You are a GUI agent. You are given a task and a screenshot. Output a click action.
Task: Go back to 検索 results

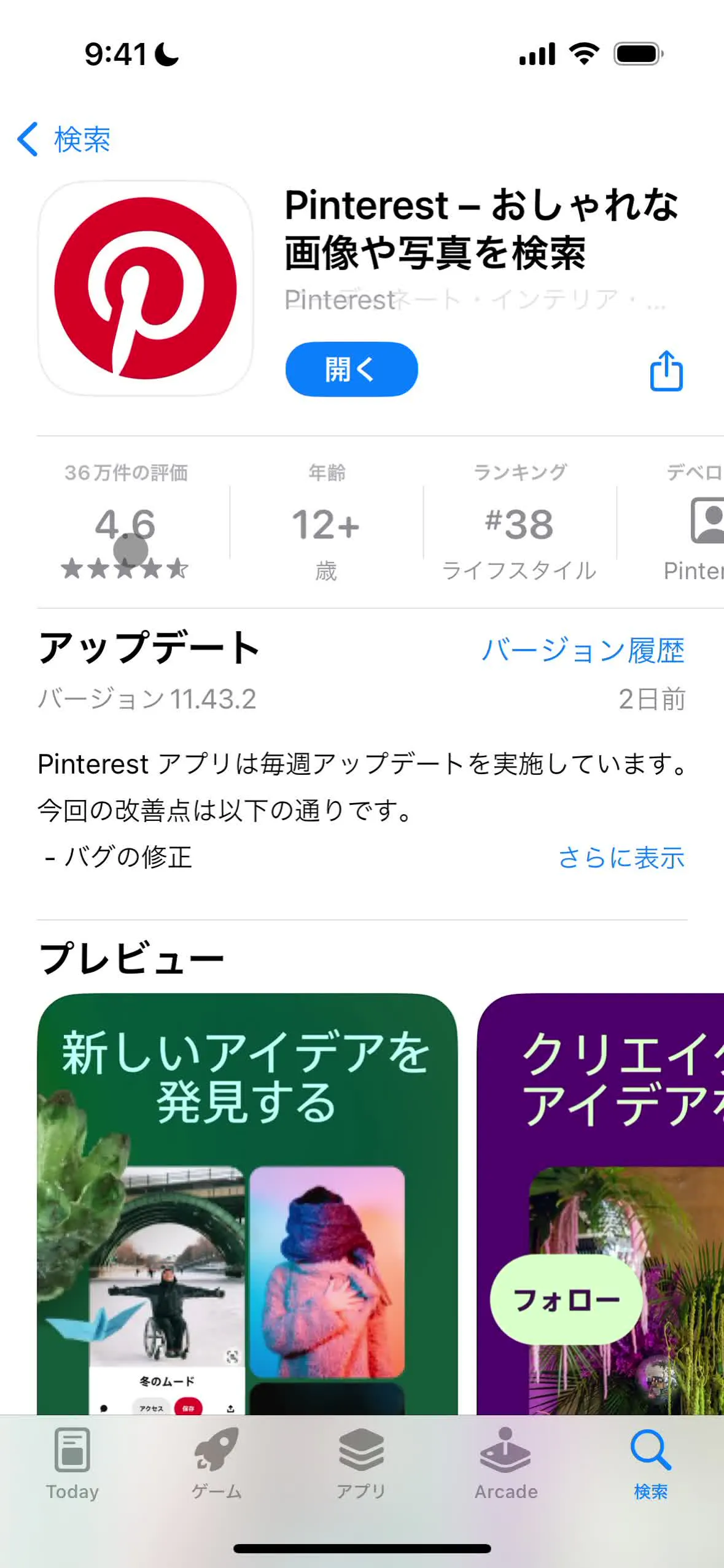tap(64, 139)
